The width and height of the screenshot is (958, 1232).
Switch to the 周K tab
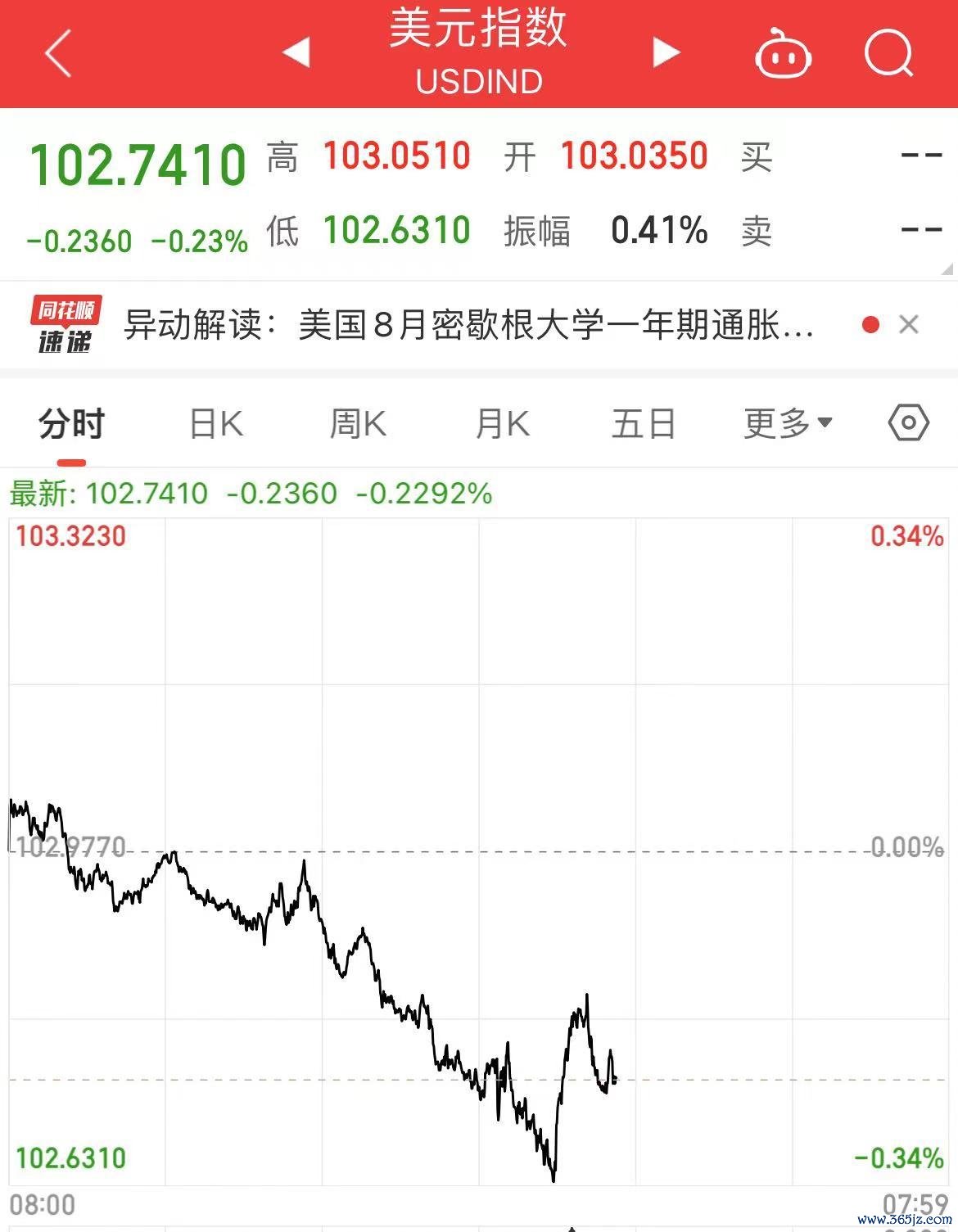coord(358,424)
